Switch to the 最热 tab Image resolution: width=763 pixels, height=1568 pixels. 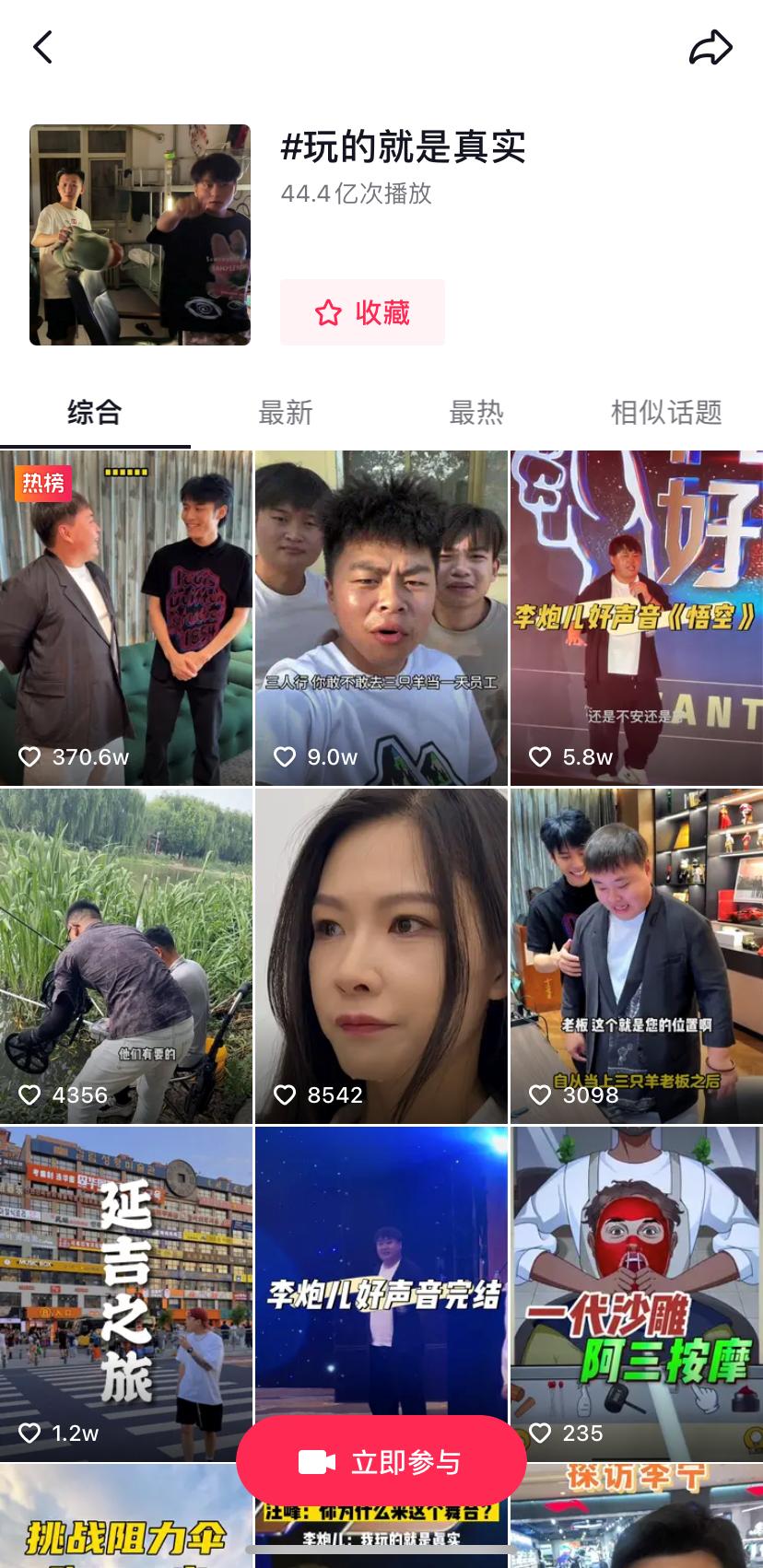tap(475, 412)
